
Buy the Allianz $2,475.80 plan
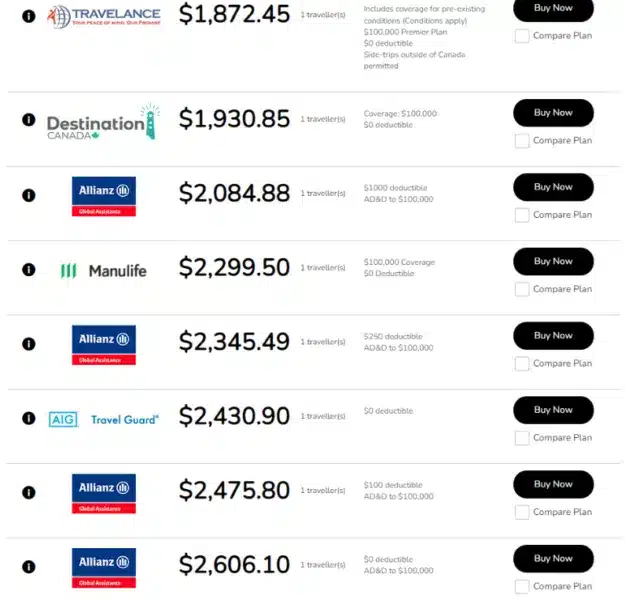tap(553, 484)
